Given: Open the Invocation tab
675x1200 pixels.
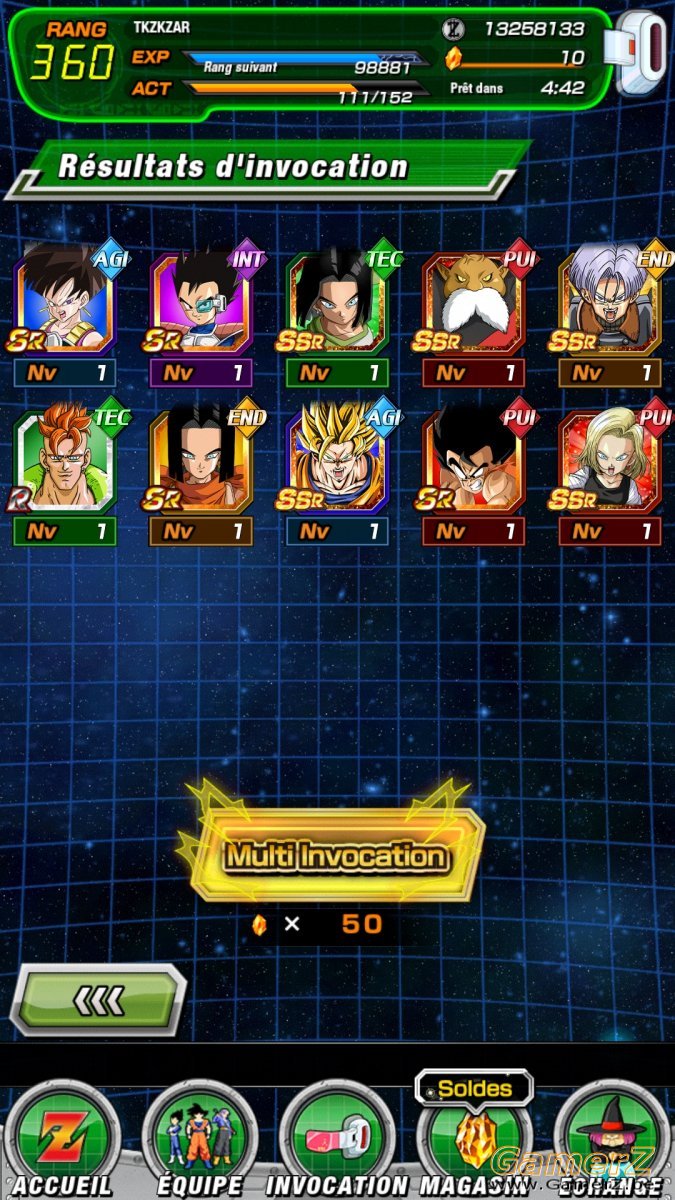Looking at the screenshot, I should tap(336, 1140).
